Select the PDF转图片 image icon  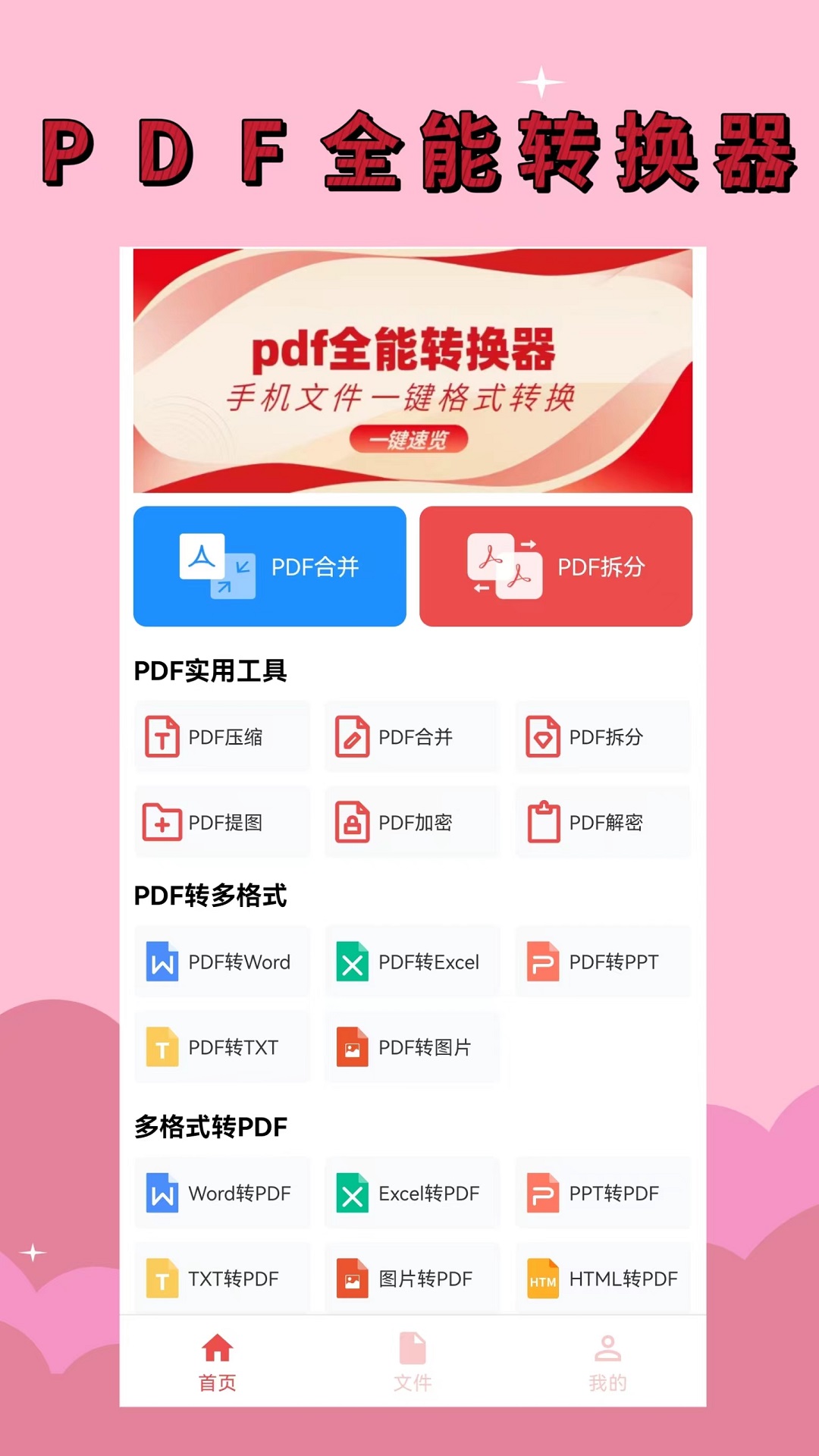point(352,1047)
